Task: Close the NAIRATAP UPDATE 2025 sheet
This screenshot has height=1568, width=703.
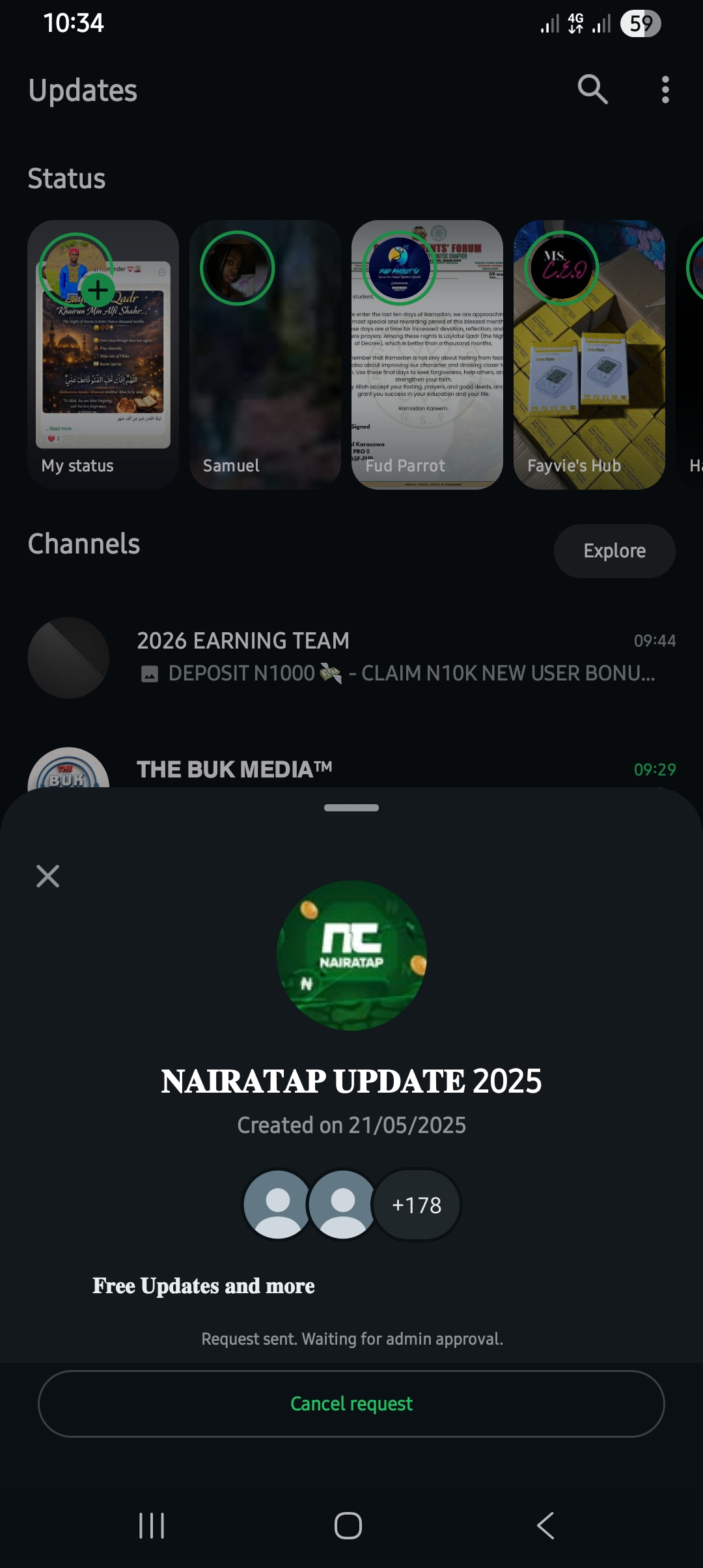Action: click(48, 876)
